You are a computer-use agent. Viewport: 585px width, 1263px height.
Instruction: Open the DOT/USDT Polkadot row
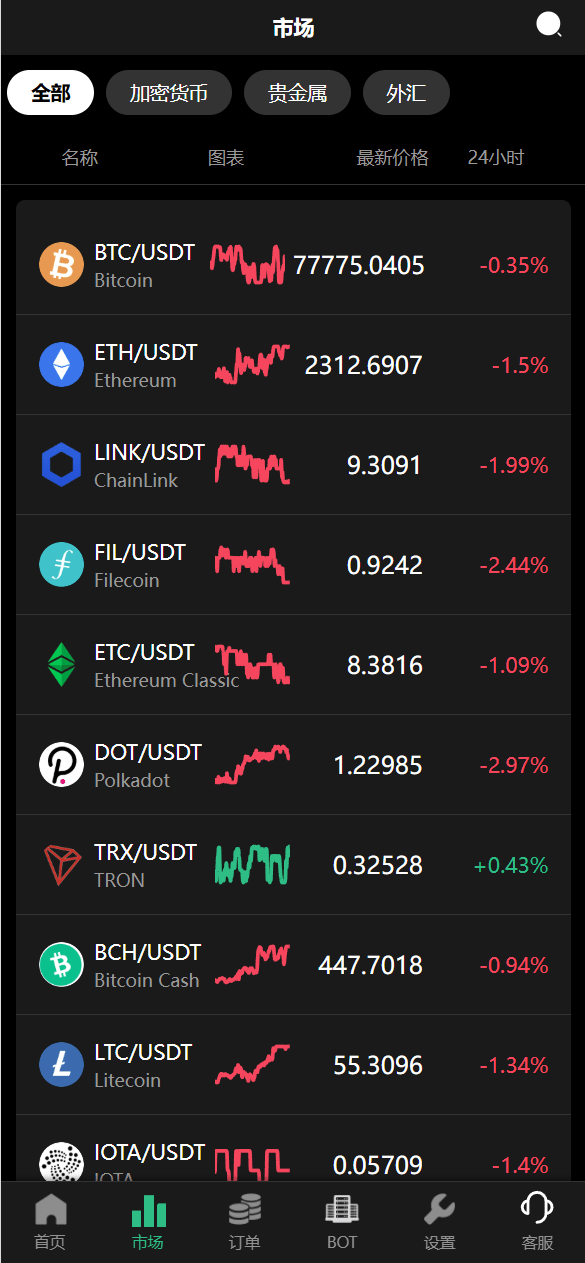tap(293, 765)
